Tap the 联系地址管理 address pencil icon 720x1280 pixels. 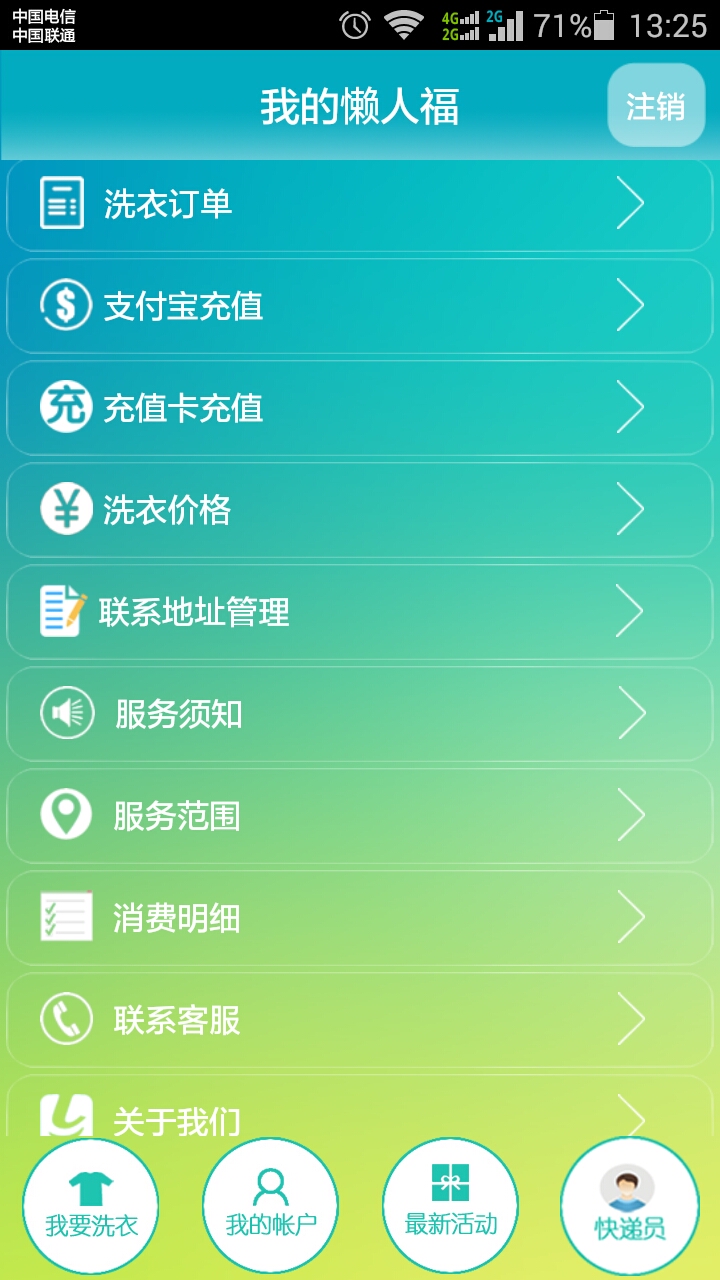point(63,611)
